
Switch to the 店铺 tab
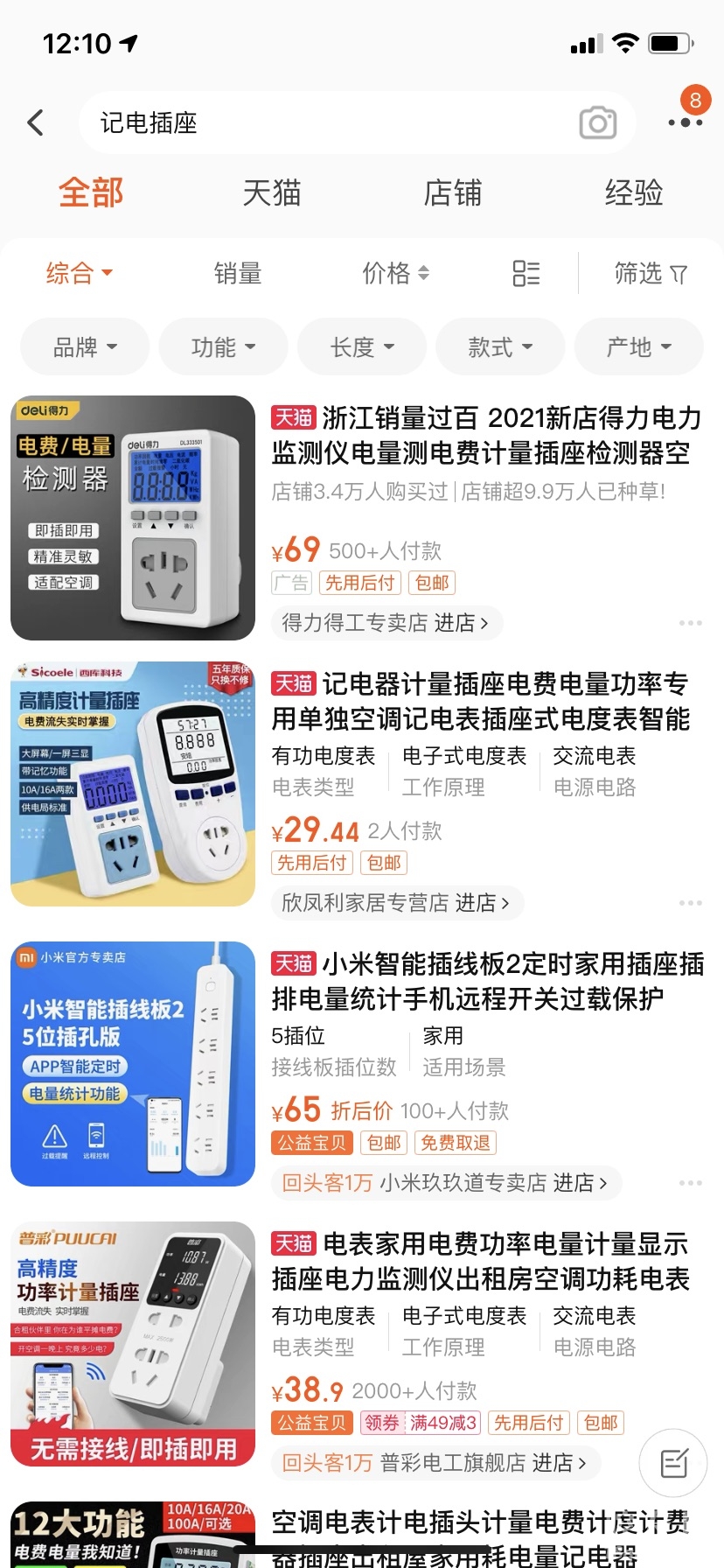coord(452,192)
